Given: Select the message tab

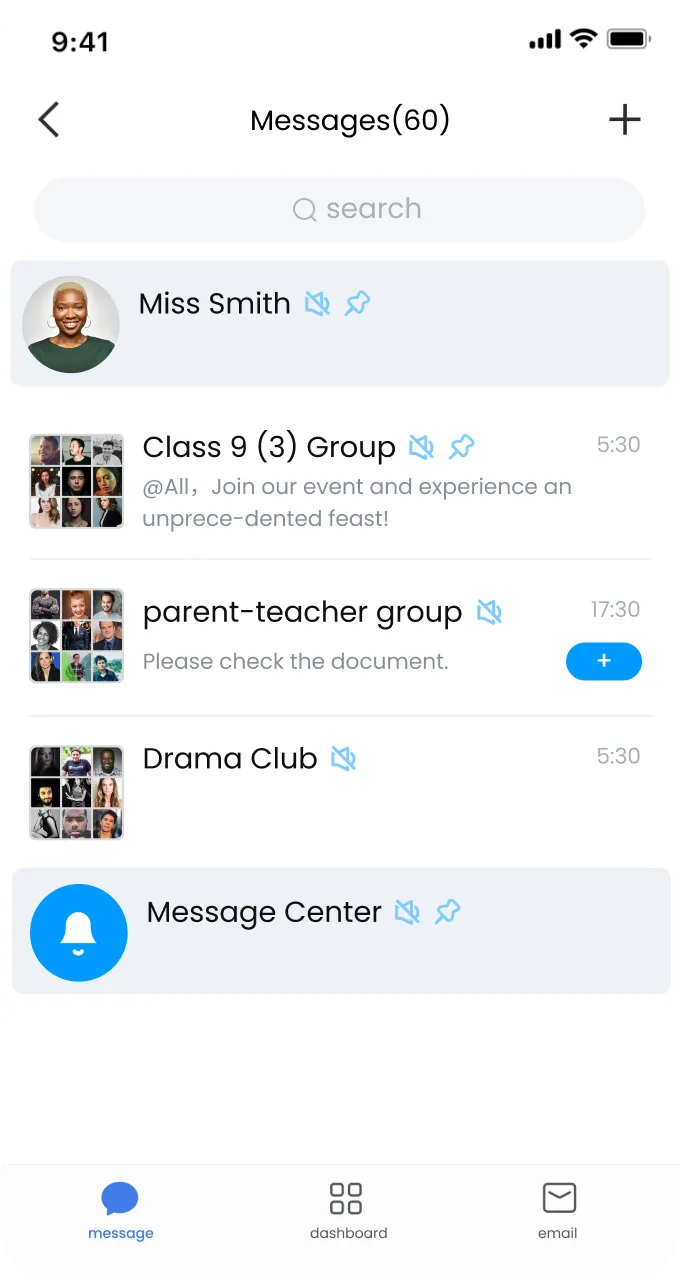Looking at the screenshot, I should pyautogui.click(x=120, y=1210).
